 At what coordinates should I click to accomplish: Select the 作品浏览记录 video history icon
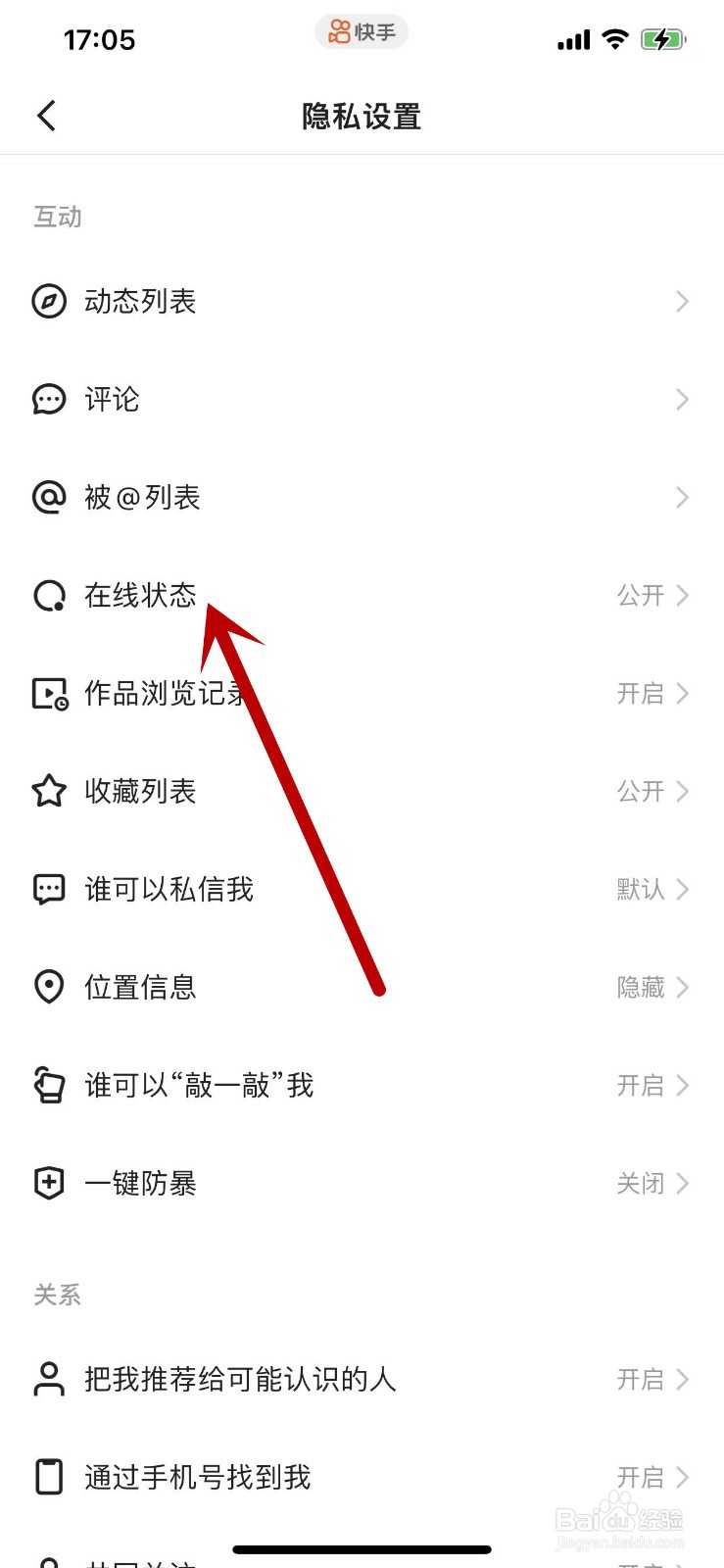click(47, 693)
